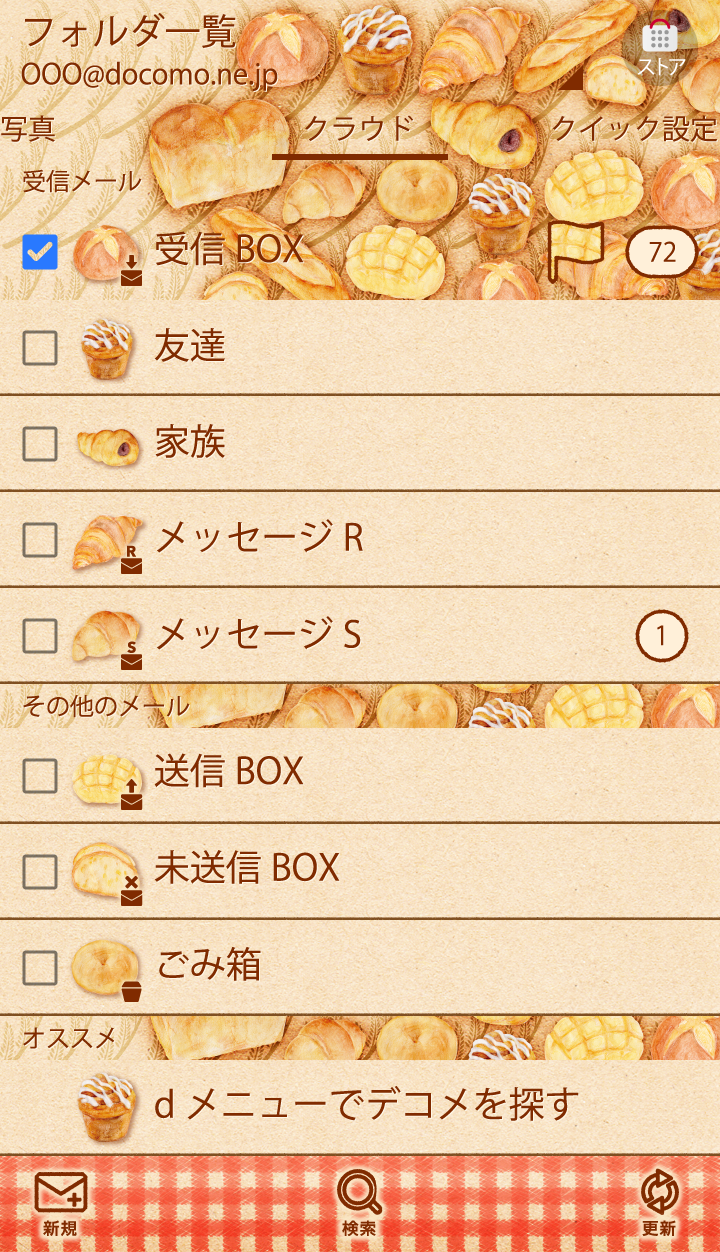The height and width of the screenshot is (1252, 720).
Task: Open 検索 search
Action: pyautogui.click(x=359, y=1204)
